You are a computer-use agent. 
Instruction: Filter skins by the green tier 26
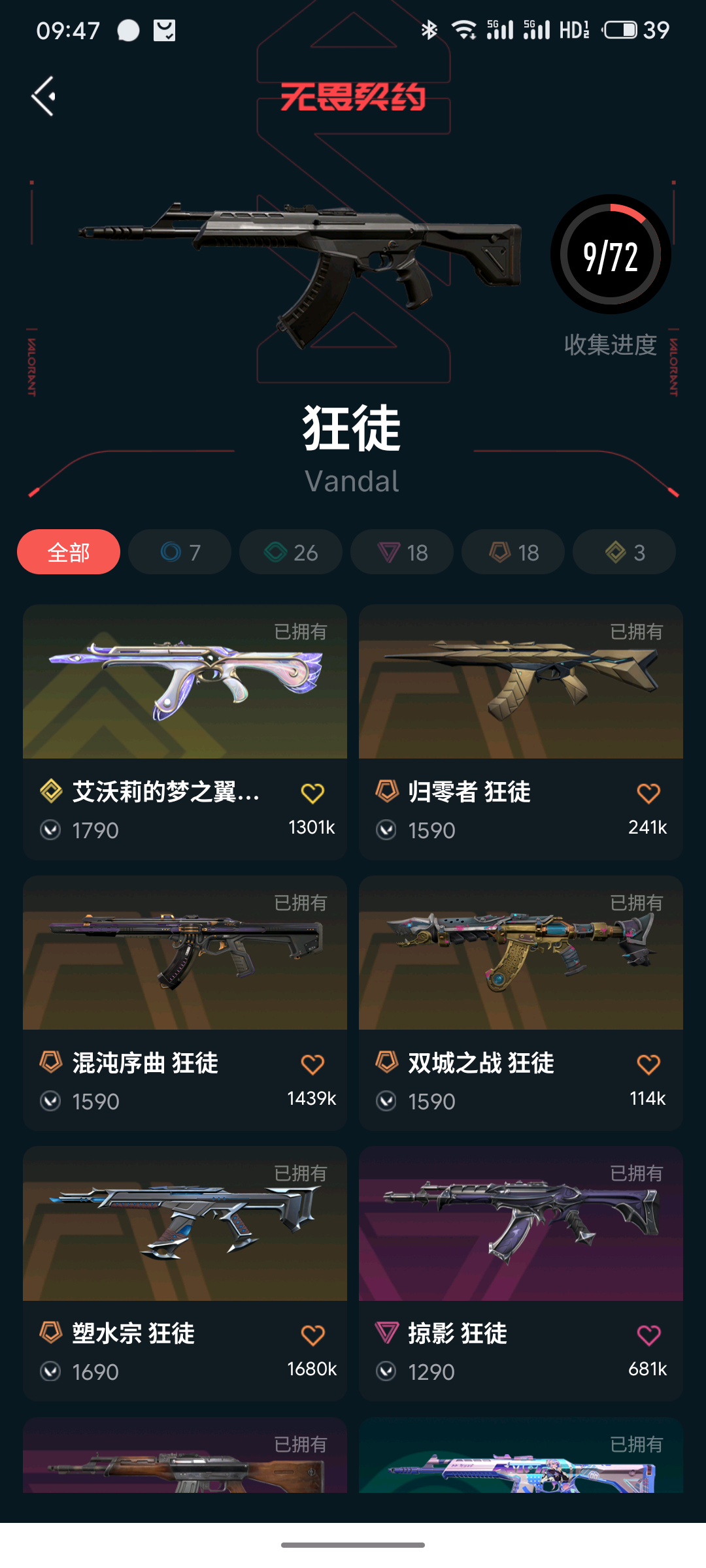click(x=291, y=552)
